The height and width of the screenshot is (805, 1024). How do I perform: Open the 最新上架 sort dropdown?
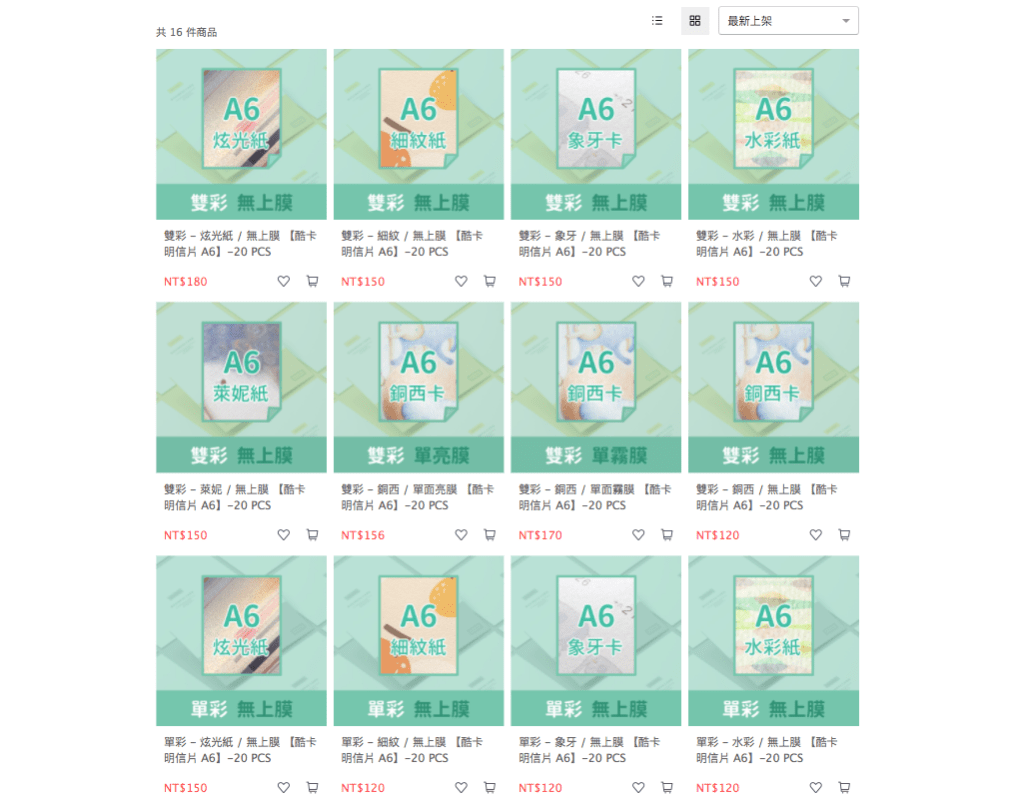tap(788, 21)
